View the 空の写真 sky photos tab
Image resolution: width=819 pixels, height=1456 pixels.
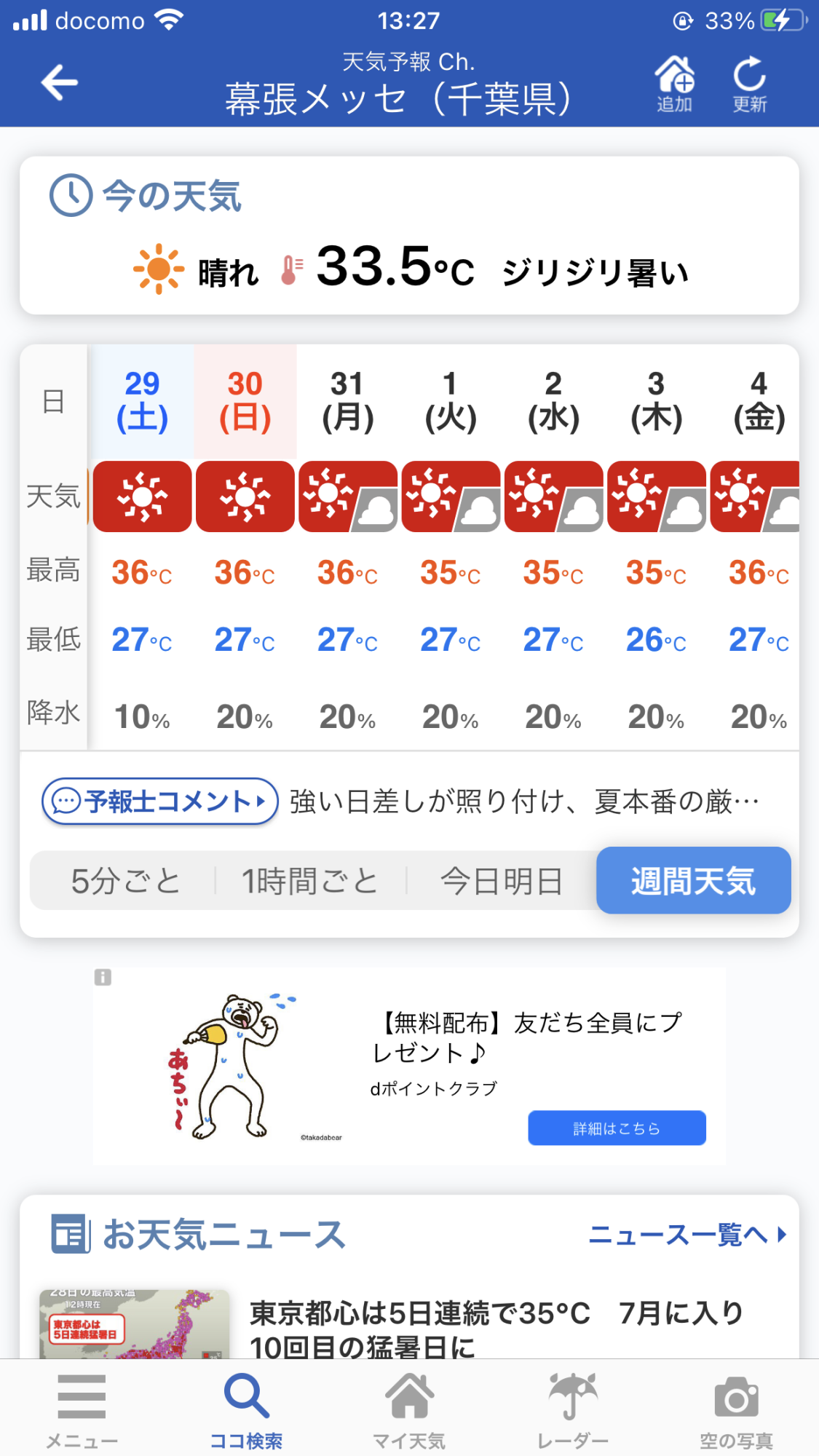click(x=736, y=1410)
